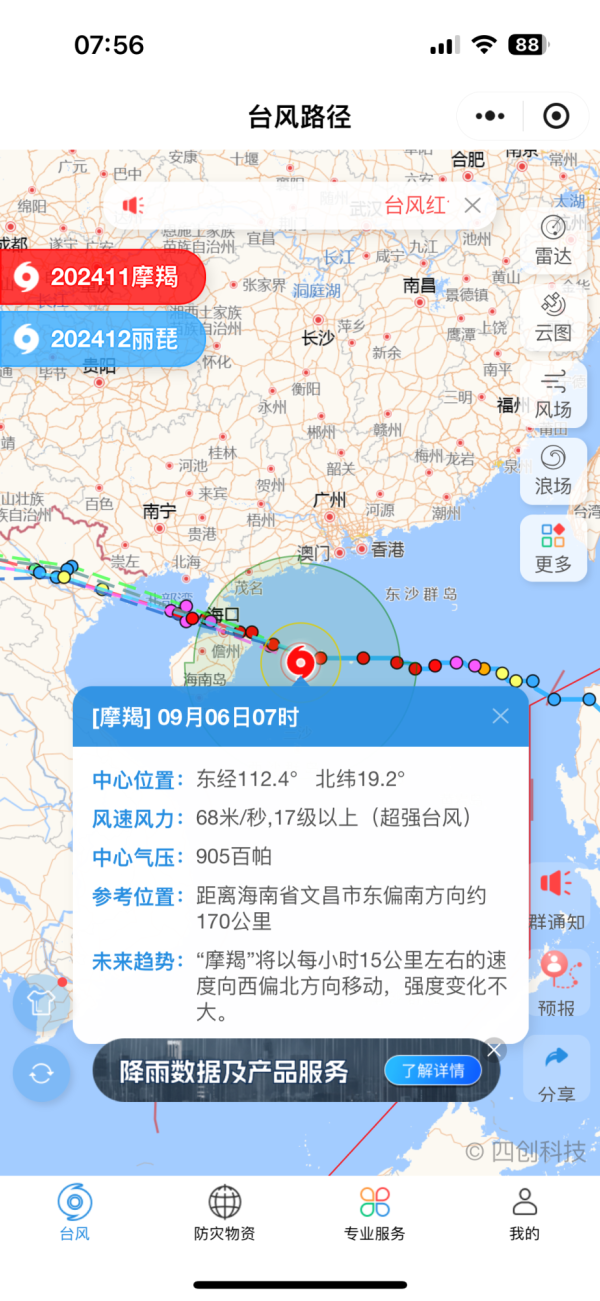Show the 浪场 wave field layer

click(553, 471)
